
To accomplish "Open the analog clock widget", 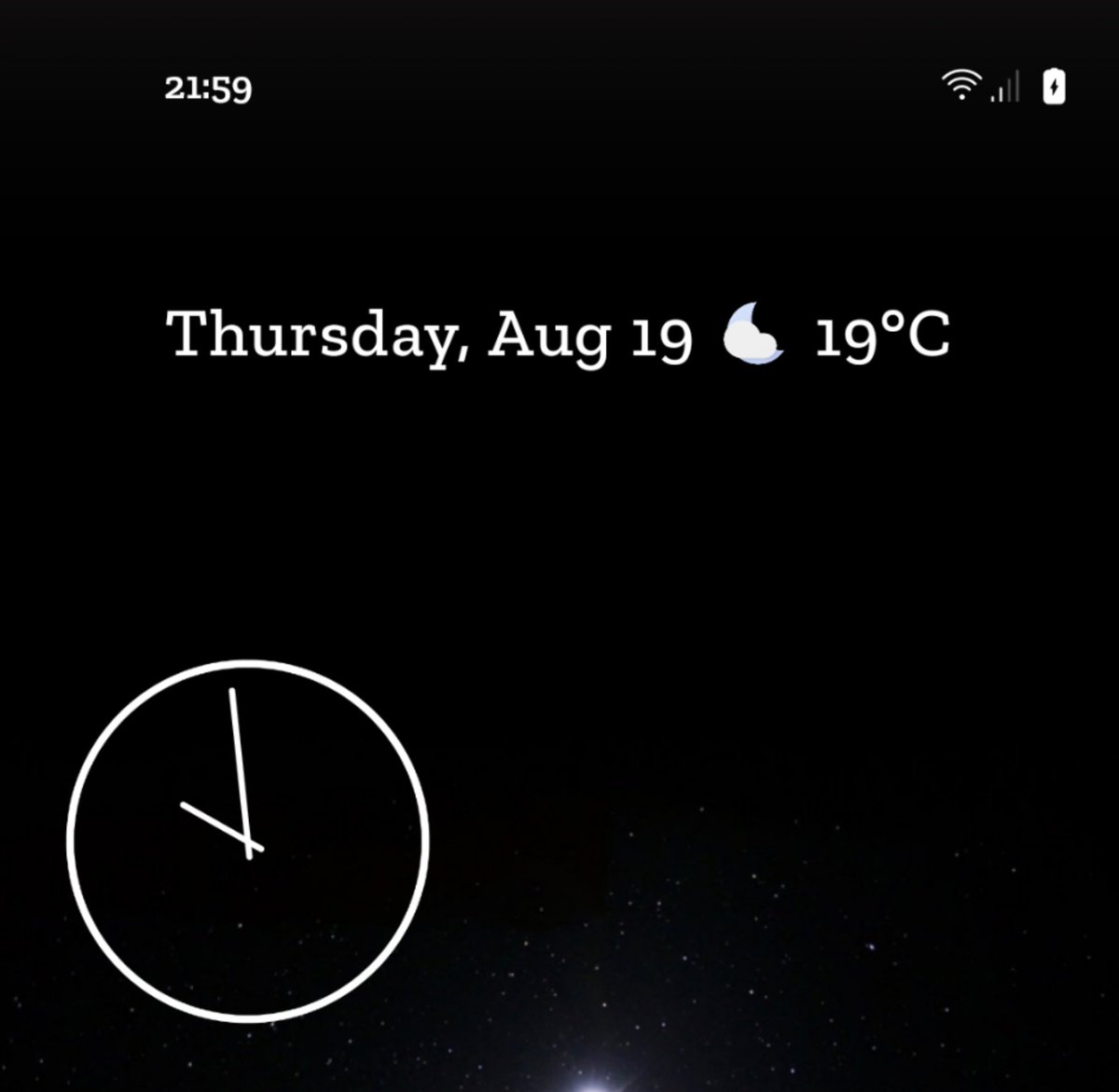I will (248, 840).
